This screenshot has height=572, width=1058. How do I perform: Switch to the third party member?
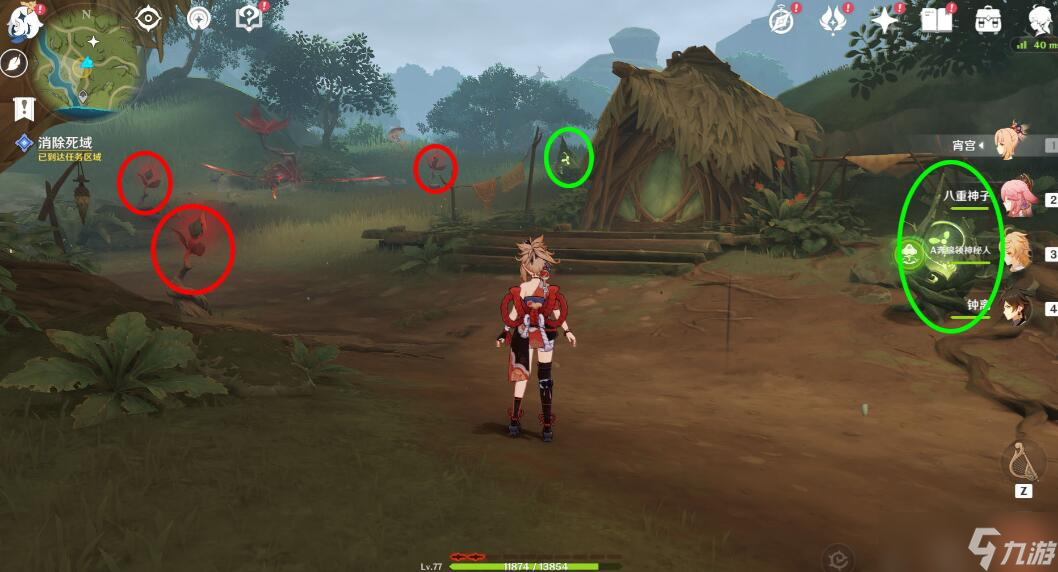coord(1020,252)
